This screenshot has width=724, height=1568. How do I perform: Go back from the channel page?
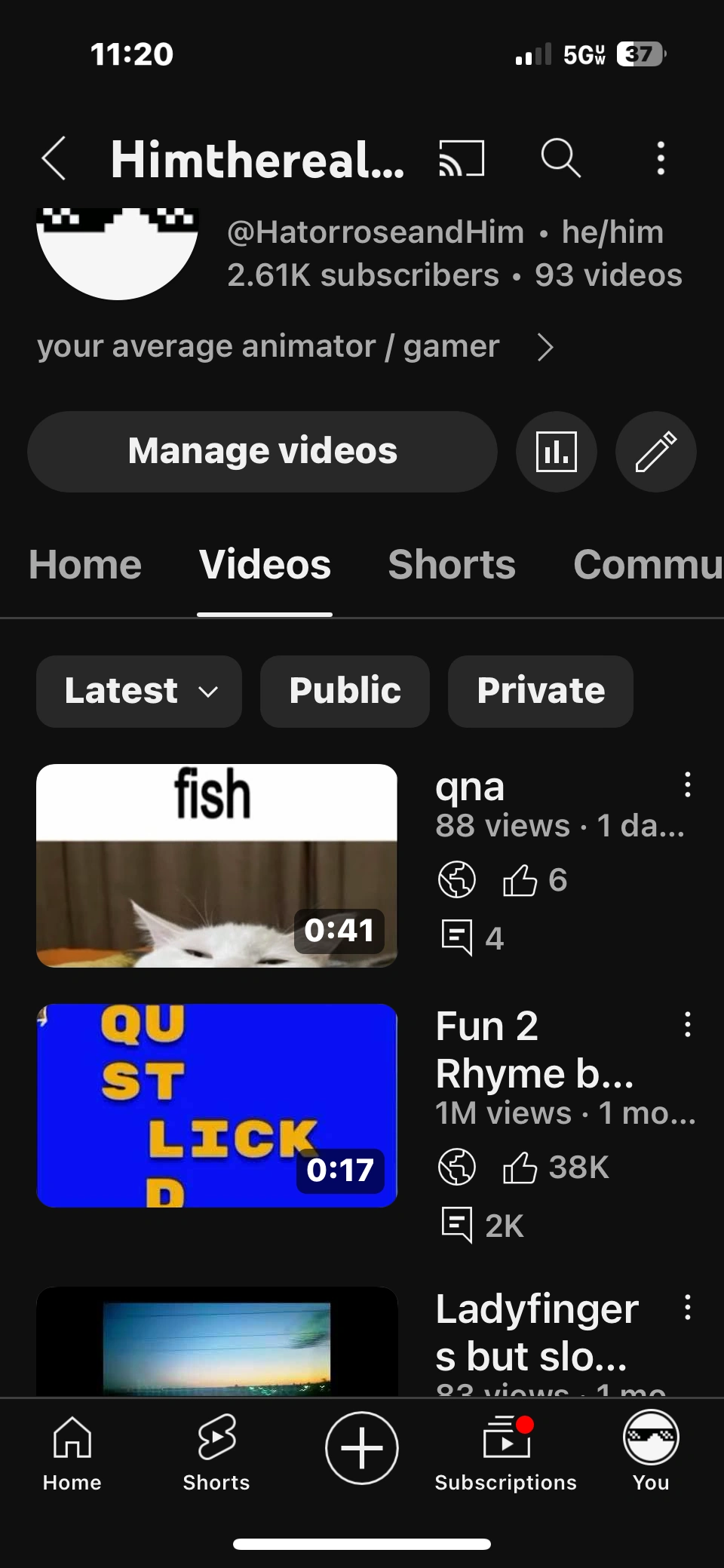point(54,159)
